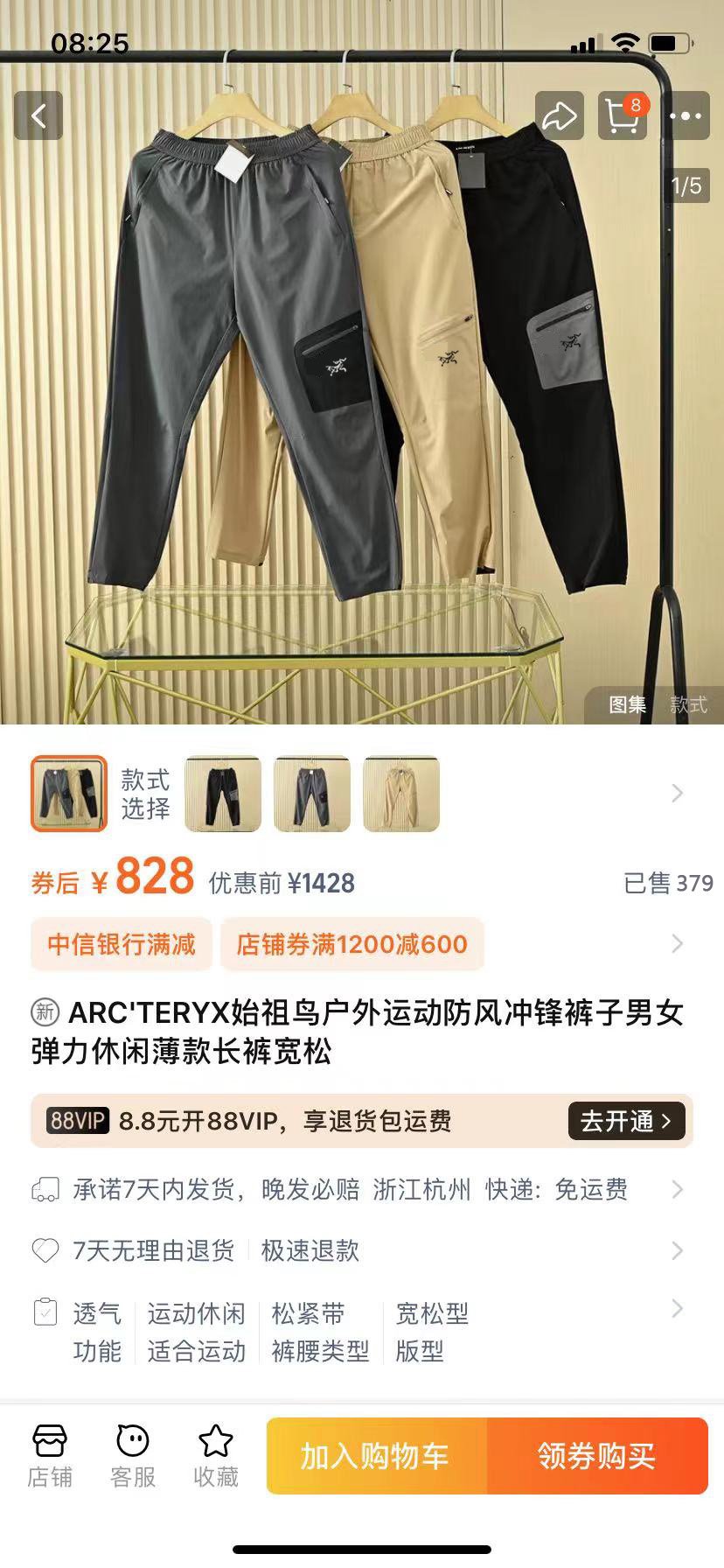The height and width of the screenshot is (1568, 724).
Task: Tap 去开通 to activate 88VIP
Action: pos(626,1121)
